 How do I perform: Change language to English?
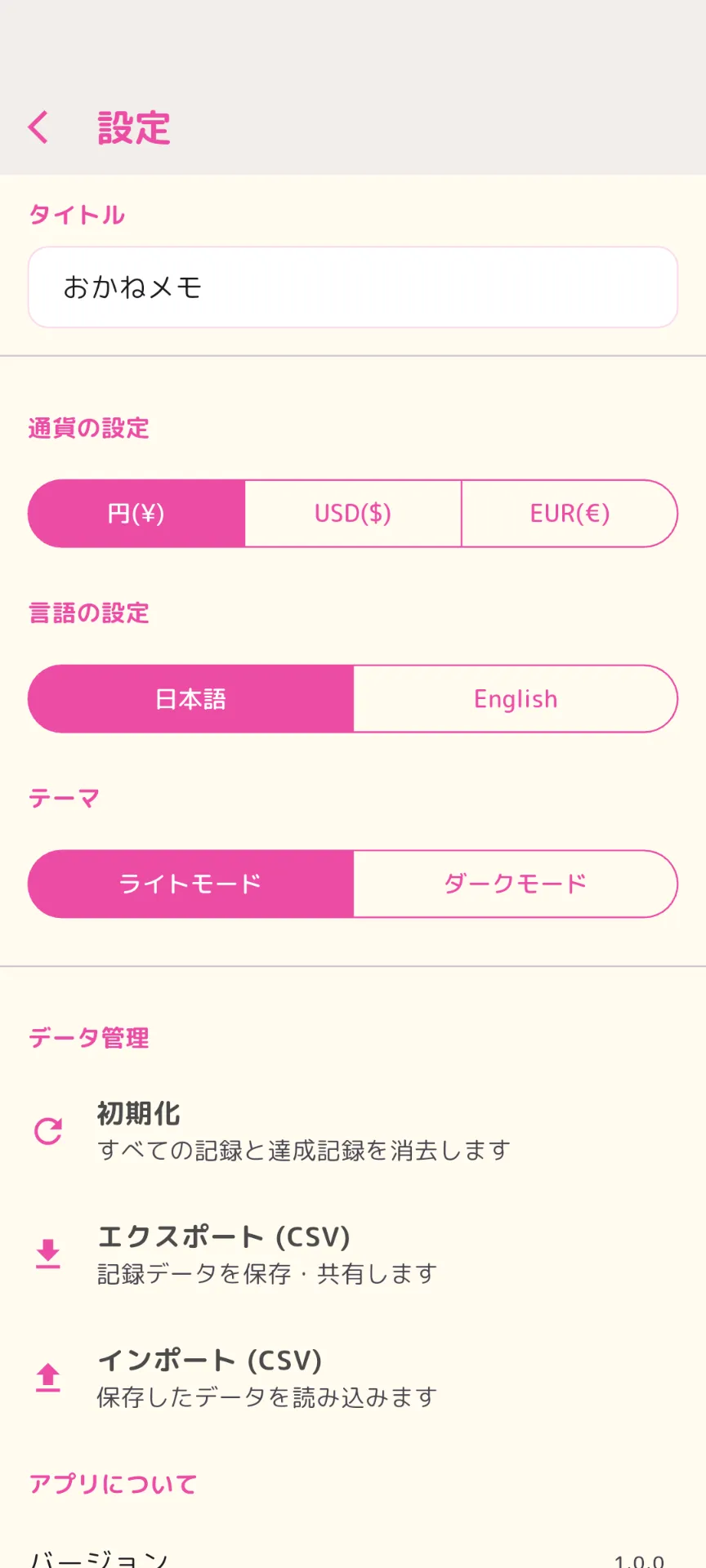click(515, 698)
